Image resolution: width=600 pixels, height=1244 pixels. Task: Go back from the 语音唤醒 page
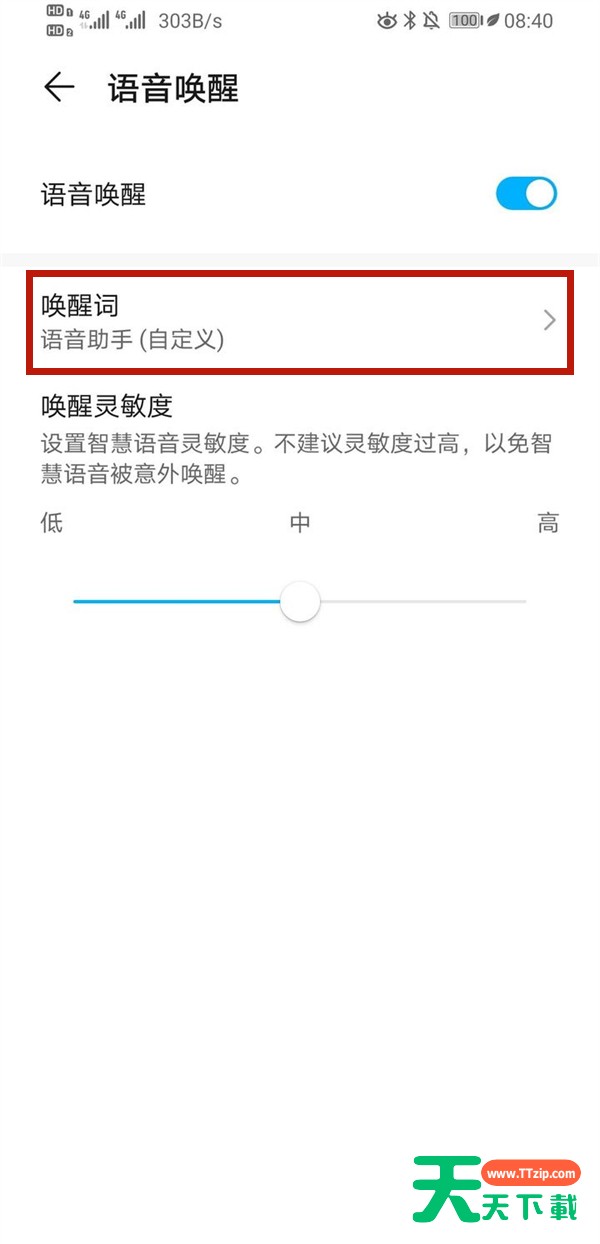[59, 88]
